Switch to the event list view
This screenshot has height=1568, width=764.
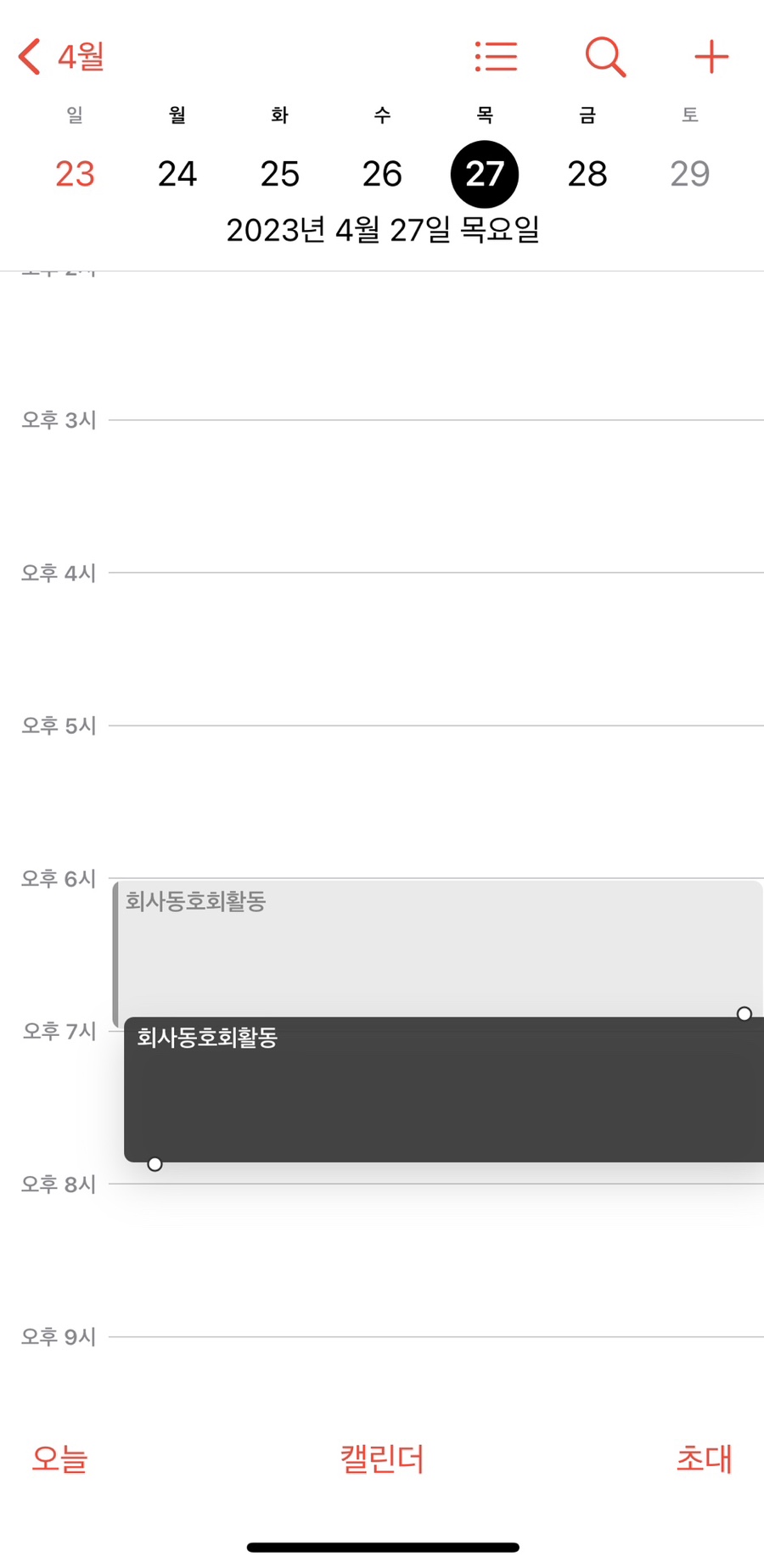coord(496,57)
